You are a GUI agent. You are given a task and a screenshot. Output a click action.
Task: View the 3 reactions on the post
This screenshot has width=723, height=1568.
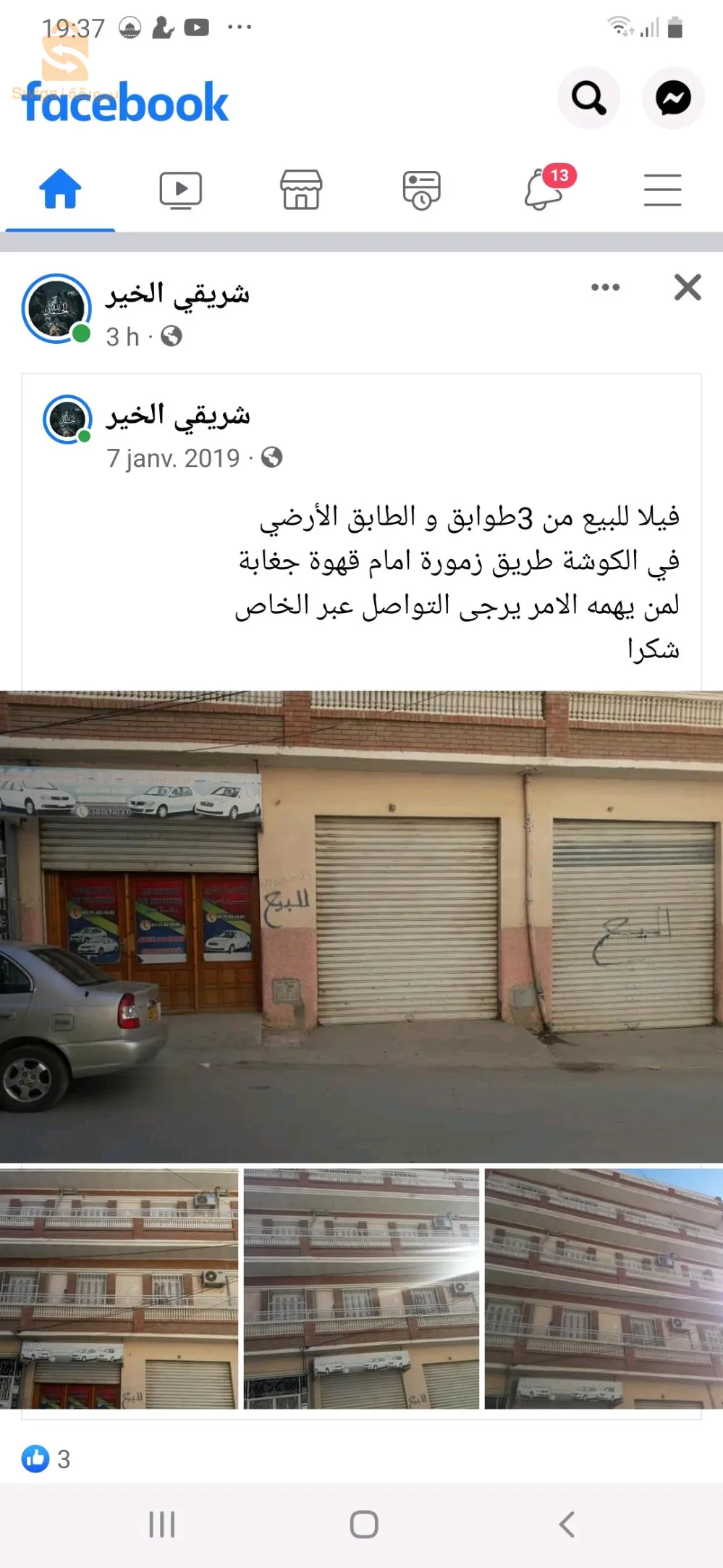pyautogui.click(x=46, y=1459)
